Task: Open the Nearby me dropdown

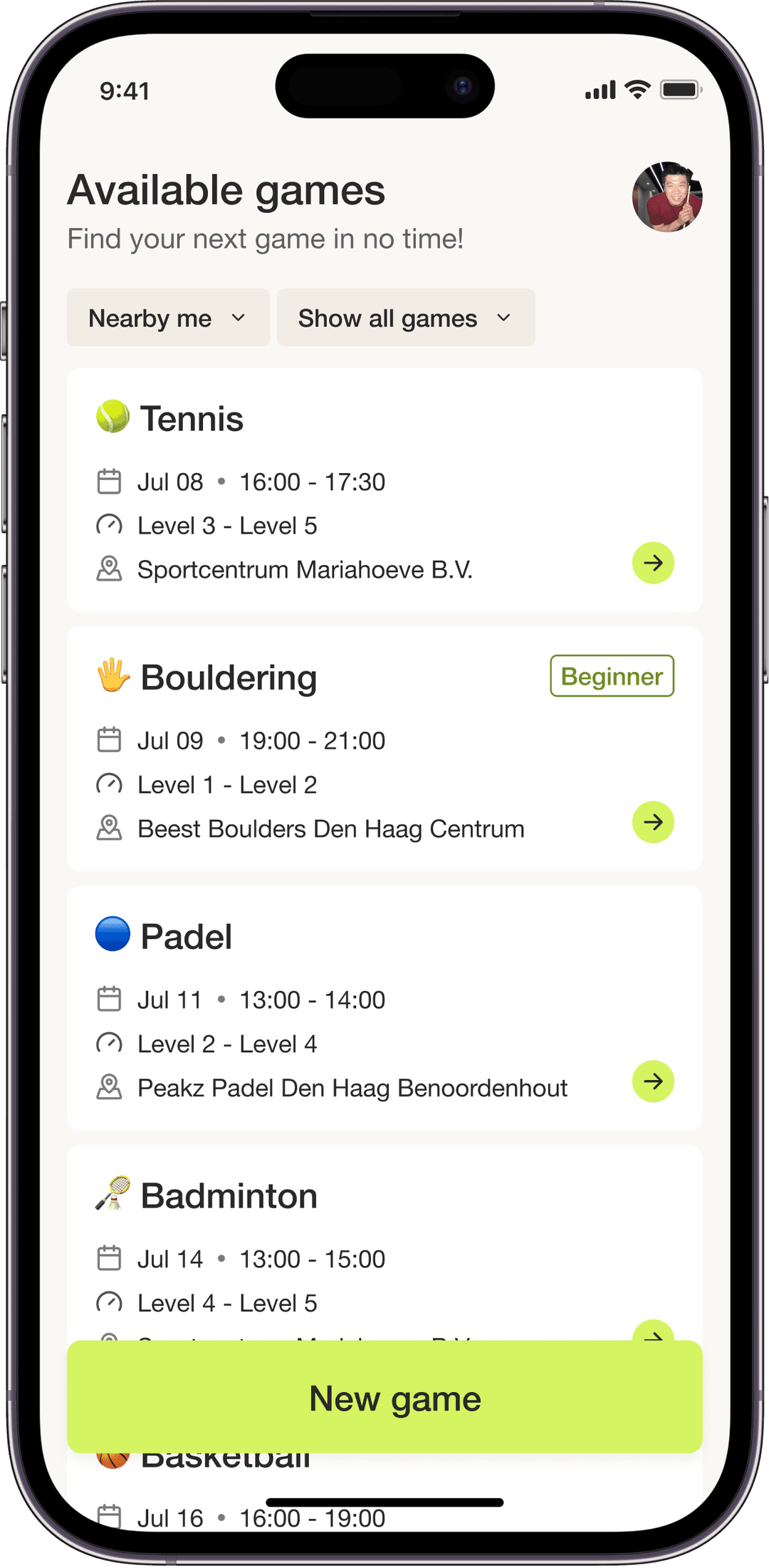Action: 167,318
